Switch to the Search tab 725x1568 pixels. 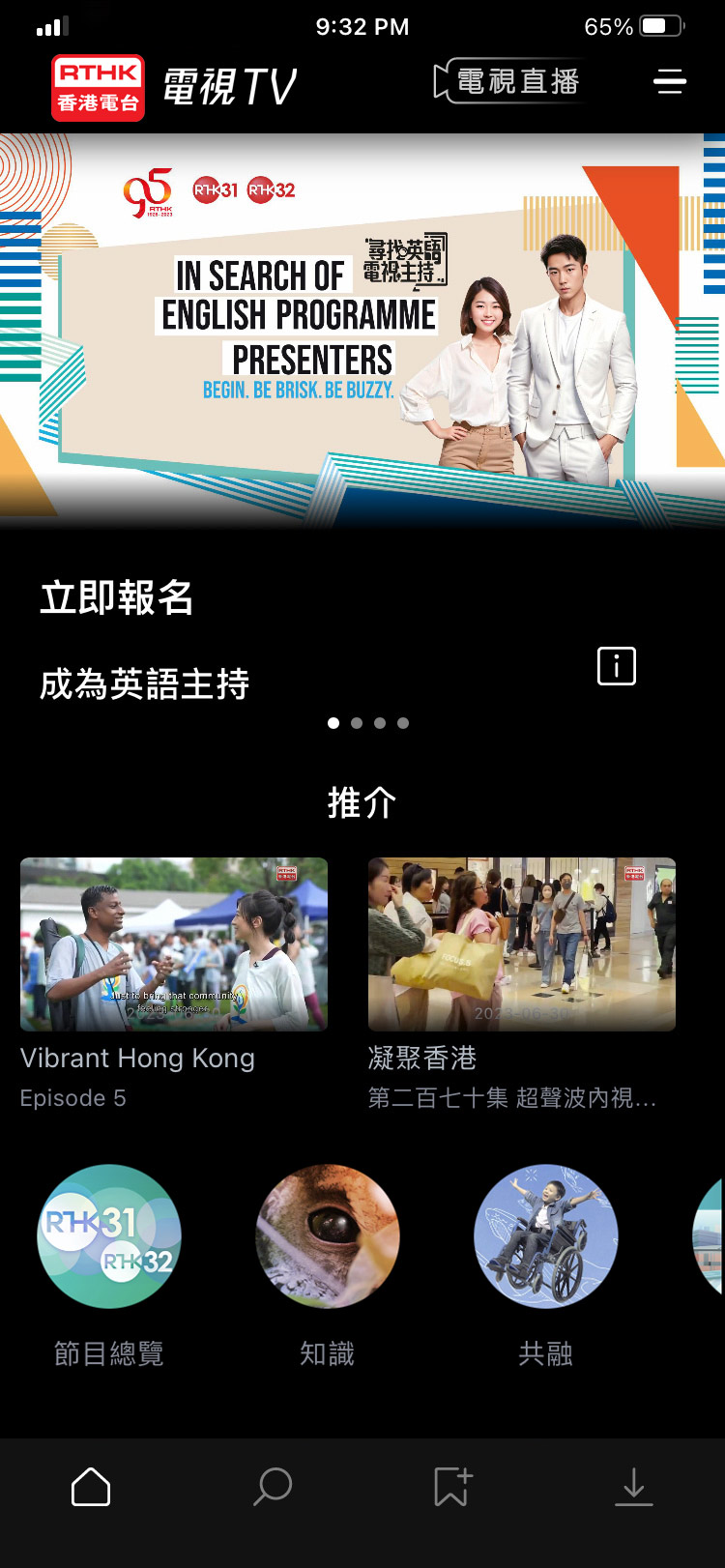pos(273,1487)
